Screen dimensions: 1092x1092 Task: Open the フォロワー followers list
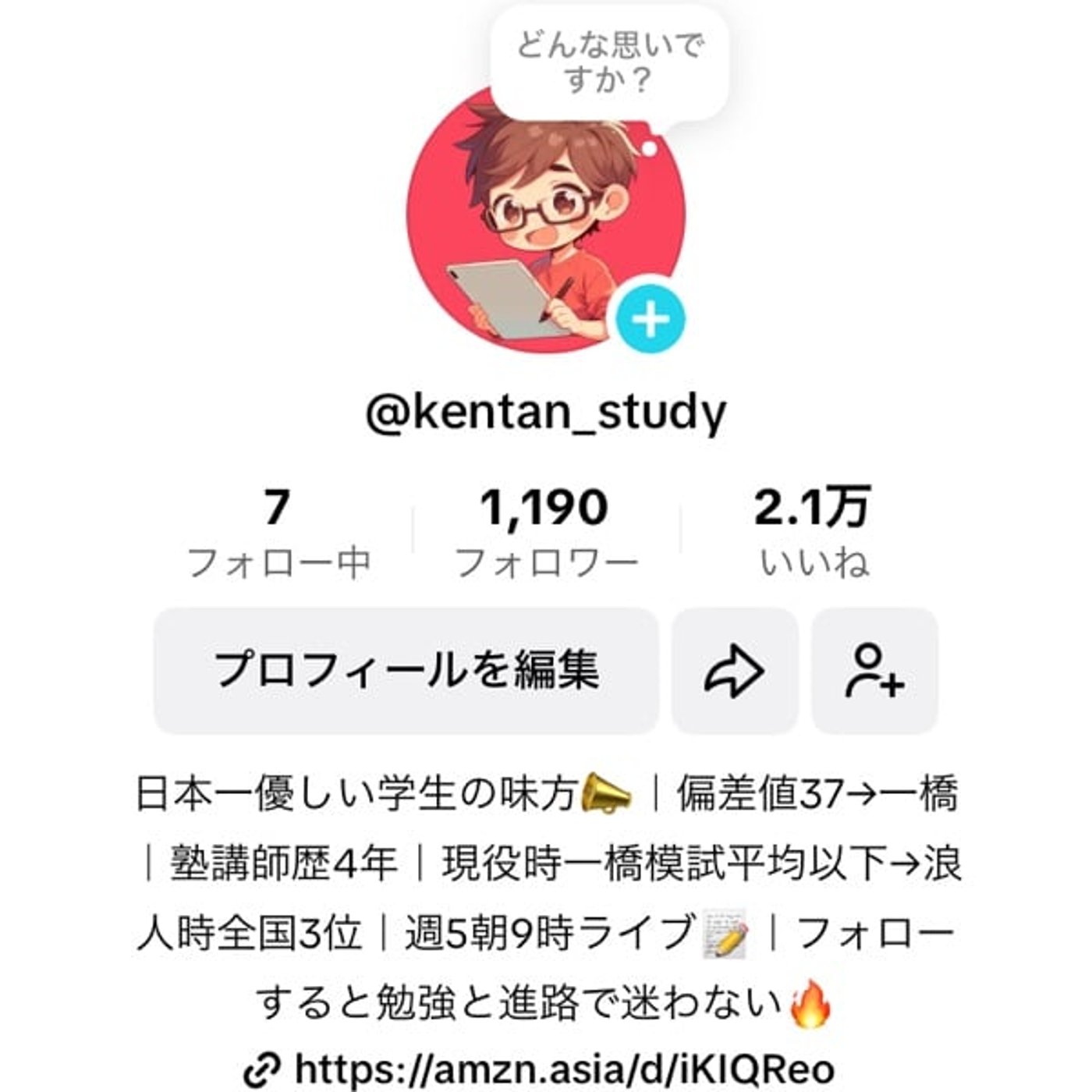[x=545, y=532]
